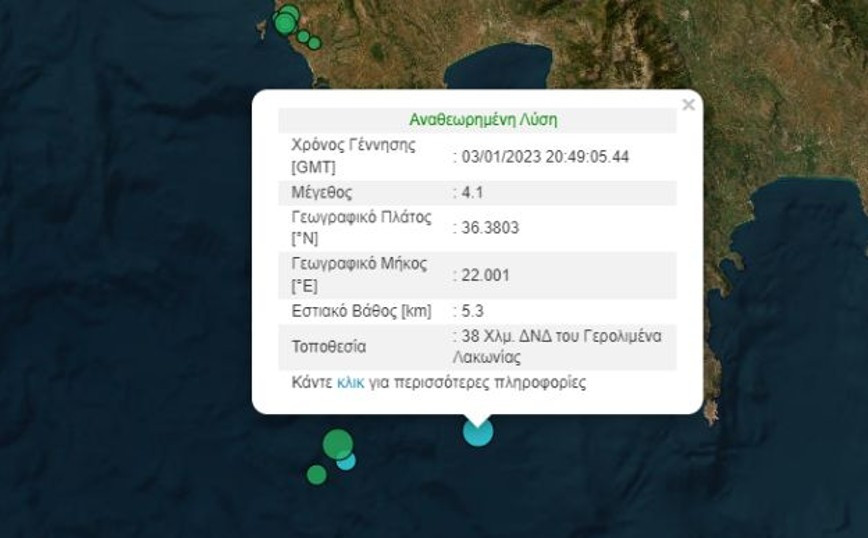Tap the cyan earthquake marker under the popup pointer
The width and height of the screenshot is (868, 538).
pos(478,432)
